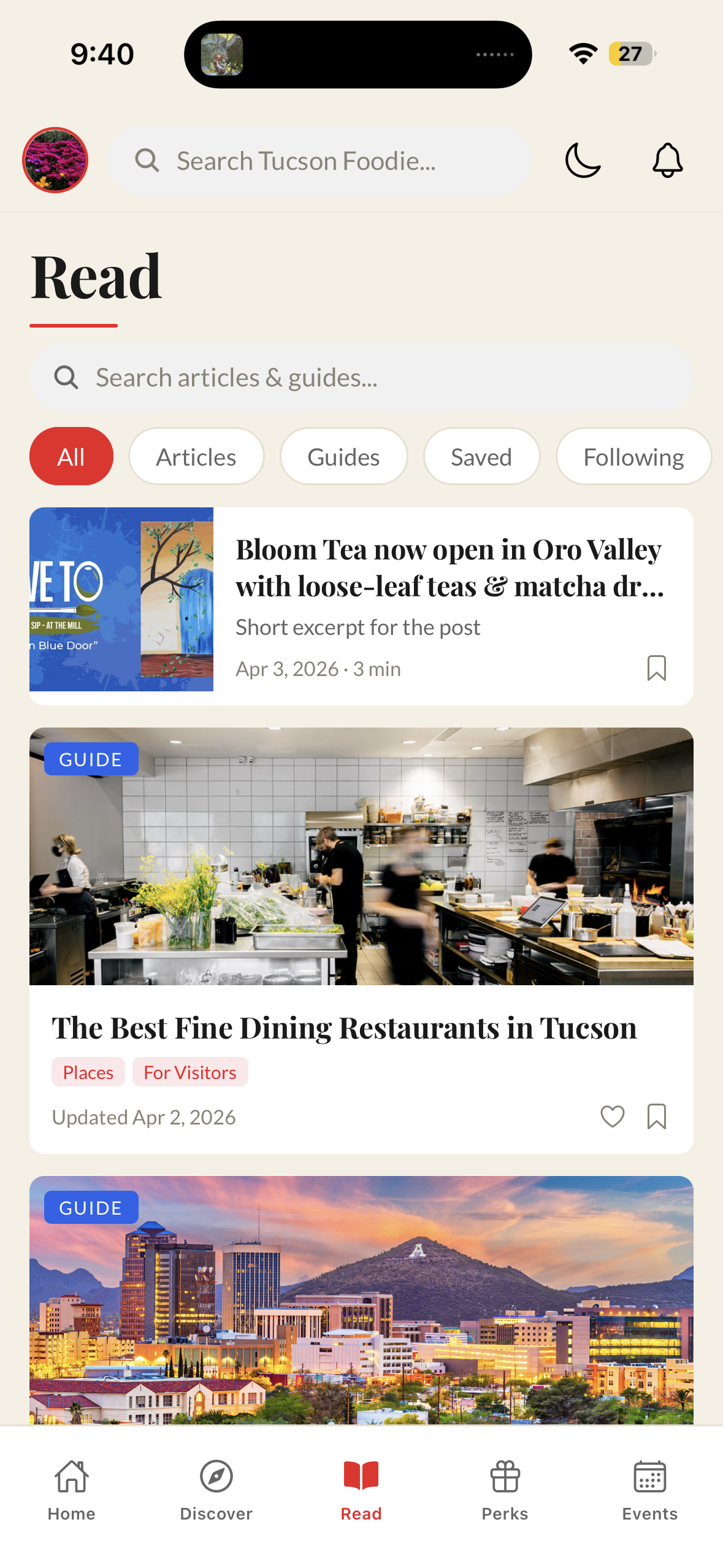Open the Bloom Tea article
The height and width of the screenshot is (1568, 723).
[x=449, y=567]
